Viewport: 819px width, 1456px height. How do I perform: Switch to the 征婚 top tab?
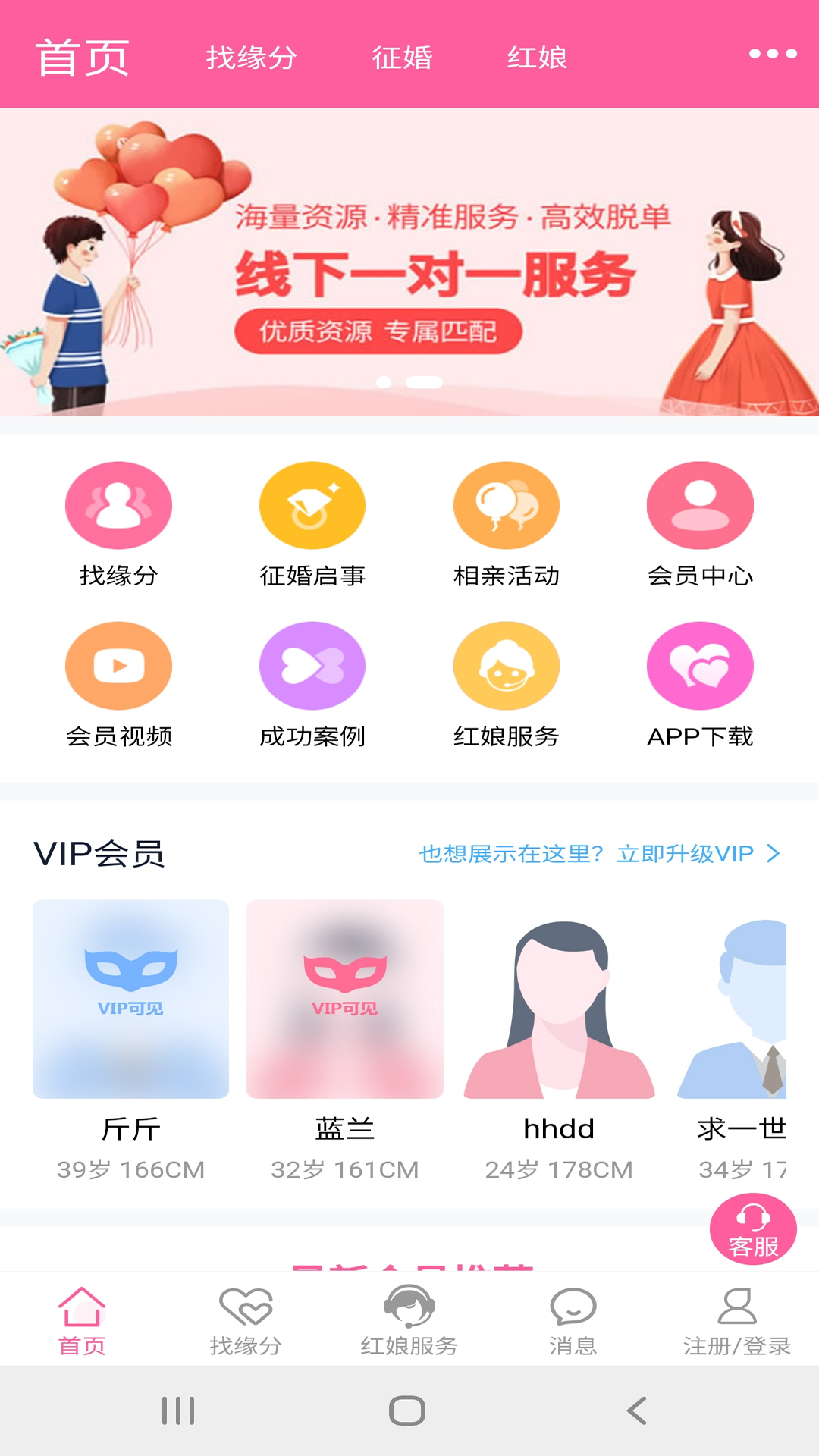tap(402, 58)
